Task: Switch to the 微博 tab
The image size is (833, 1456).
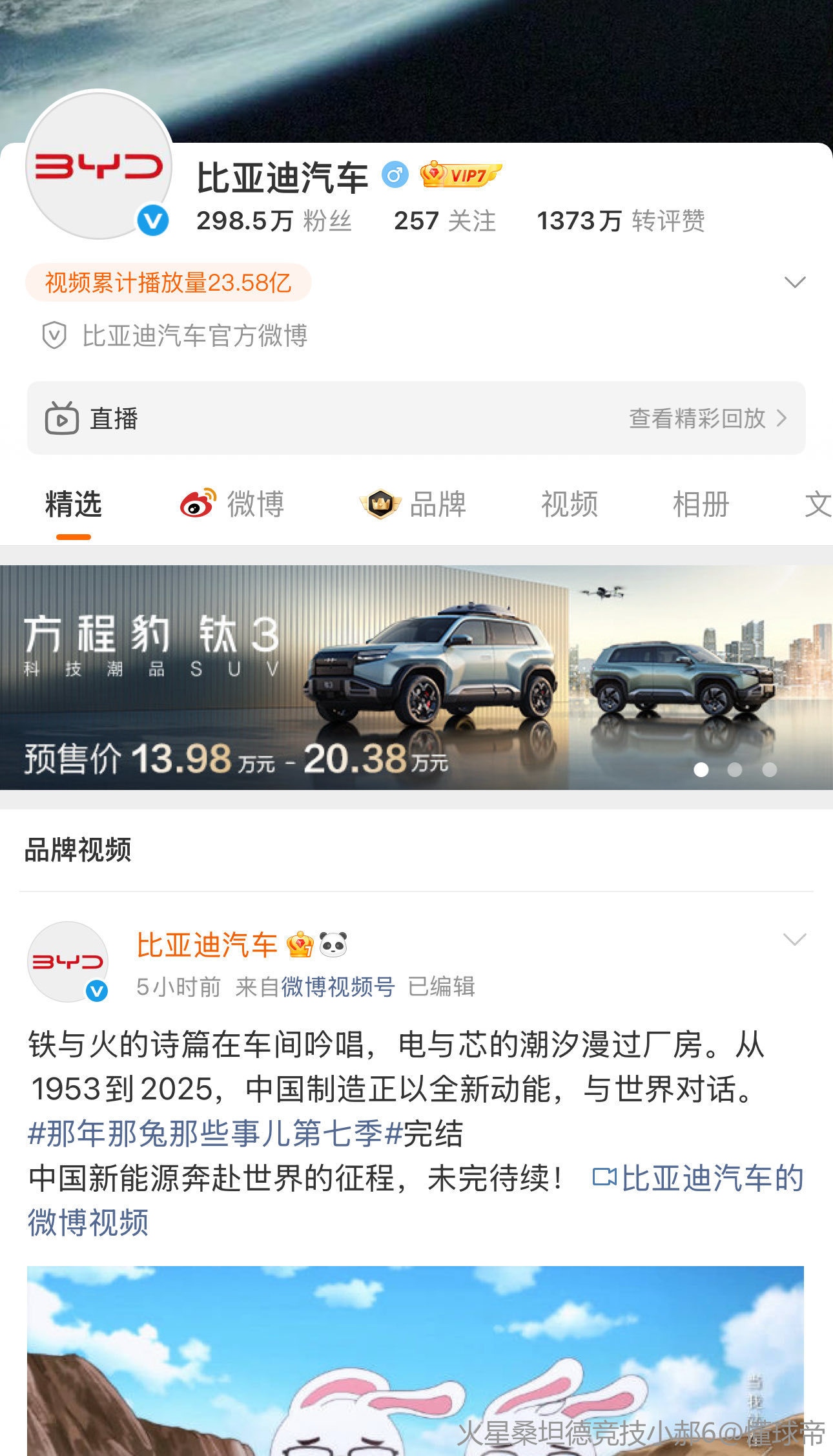Action: point(232,504)
